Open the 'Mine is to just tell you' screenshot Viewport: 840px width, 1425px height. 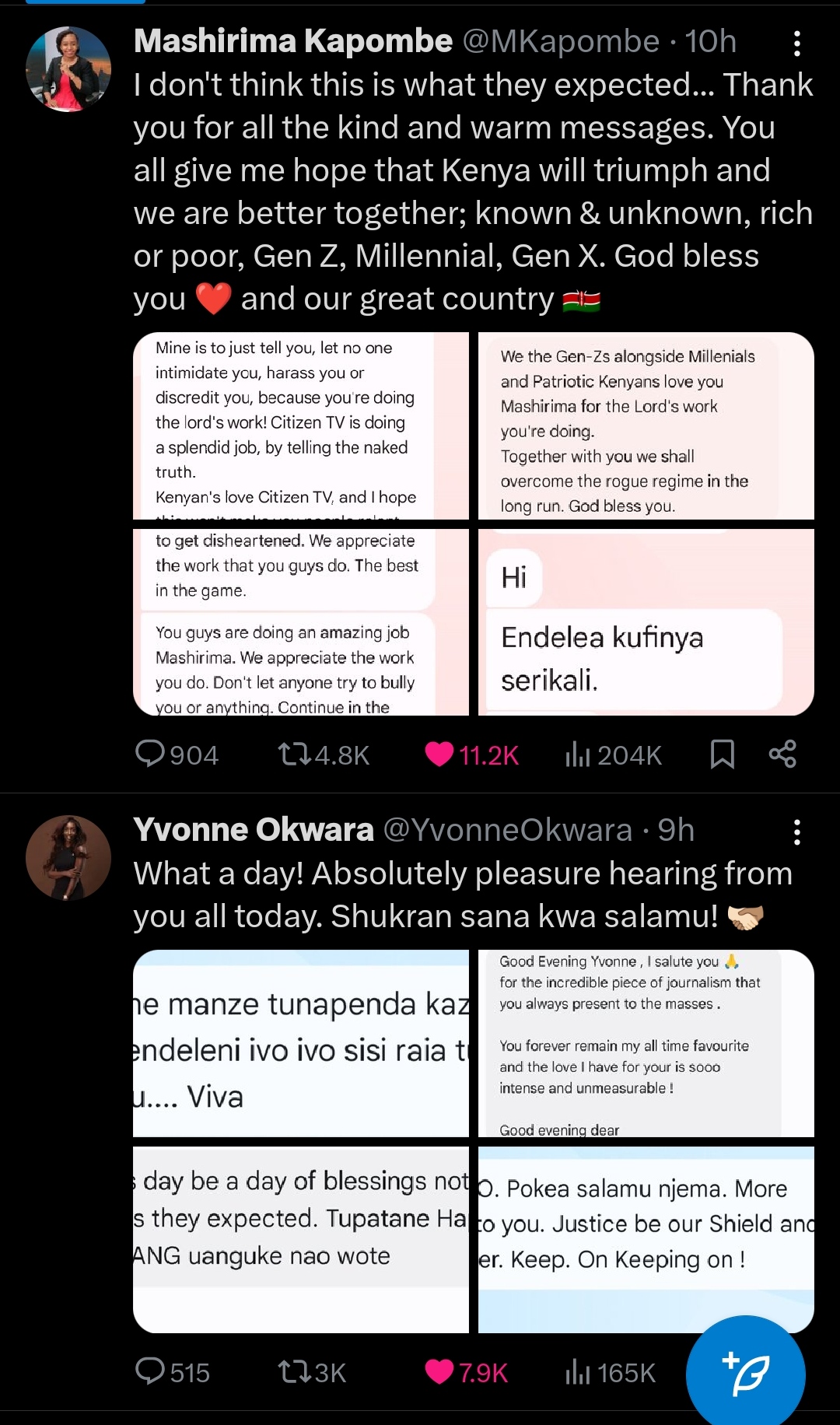tap(301, 425)
